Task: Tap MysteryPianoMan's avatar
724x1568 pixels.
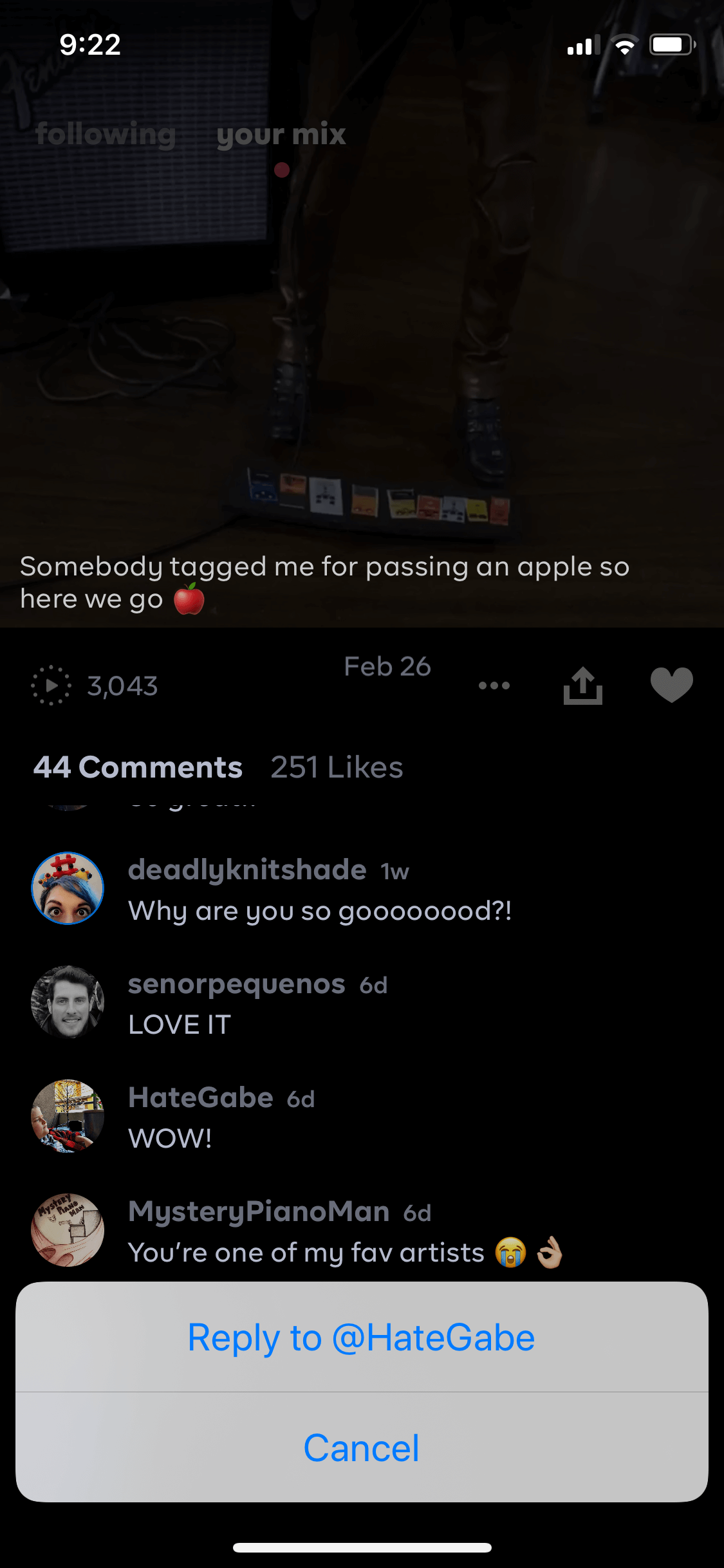Action: pos(68,1230)
